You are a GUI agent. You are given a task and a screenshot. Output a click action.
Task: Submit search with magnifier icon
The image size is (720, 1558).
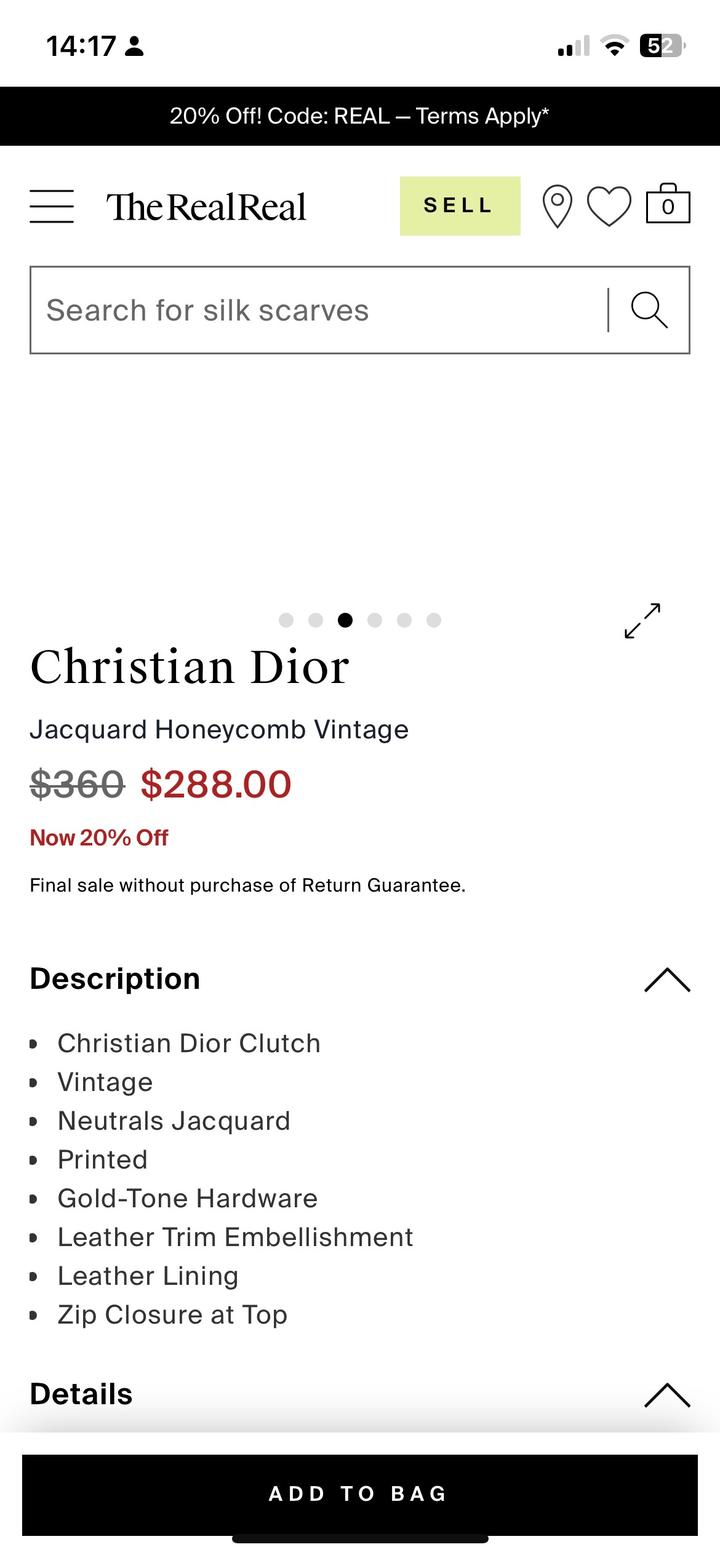point(649,310)
